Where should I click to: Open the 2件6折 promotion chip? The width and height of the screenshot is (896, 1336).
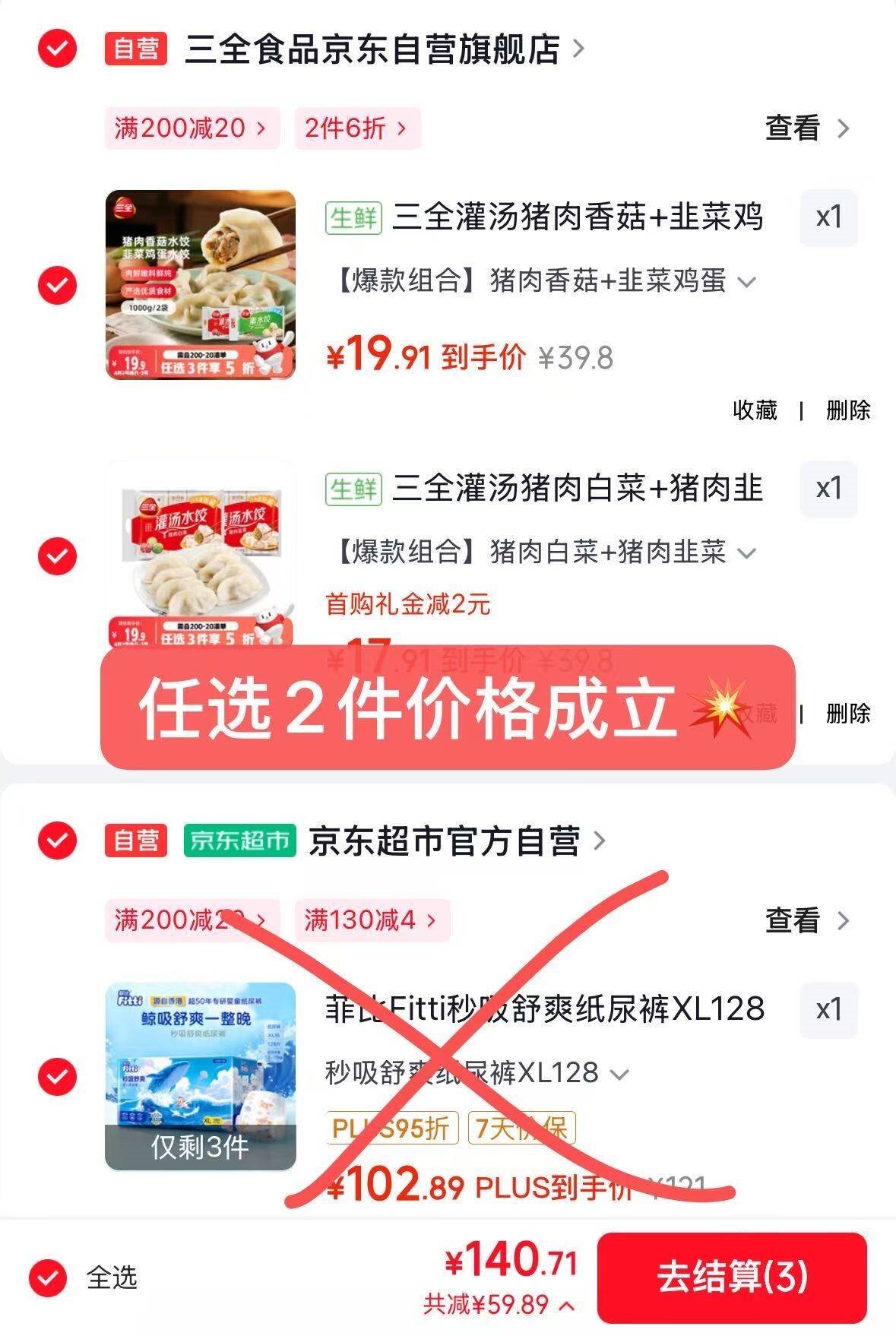tap(356, 128)
